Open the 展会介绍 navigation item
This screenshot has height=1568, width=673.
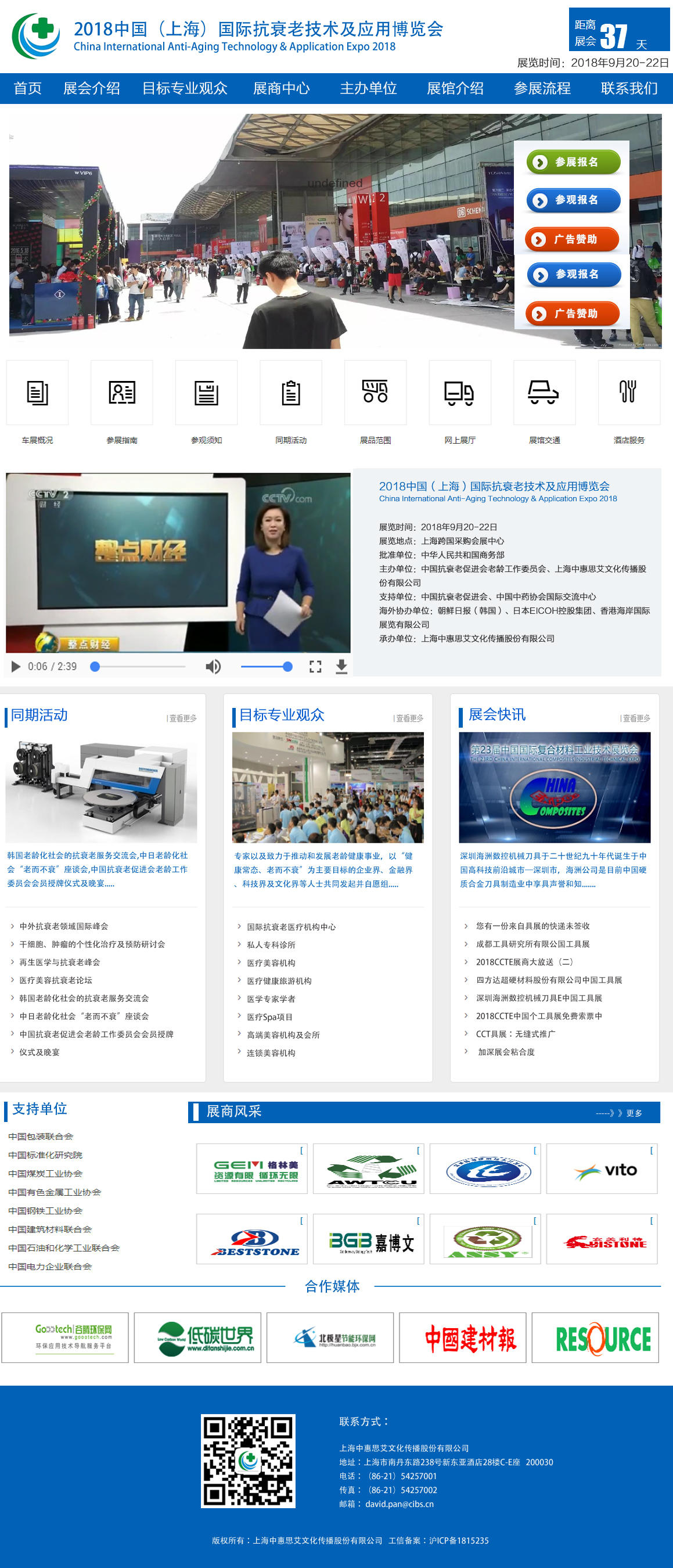pyautogui.click(x=91, y=88)
